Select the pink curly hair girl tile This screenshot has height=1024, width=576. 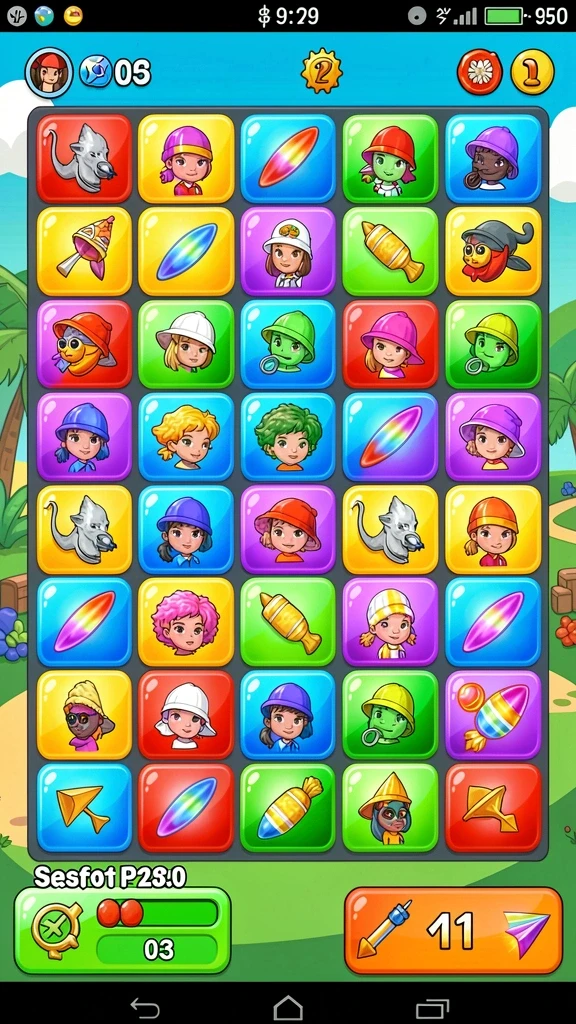pyautogui.click(x=186, y=622)
